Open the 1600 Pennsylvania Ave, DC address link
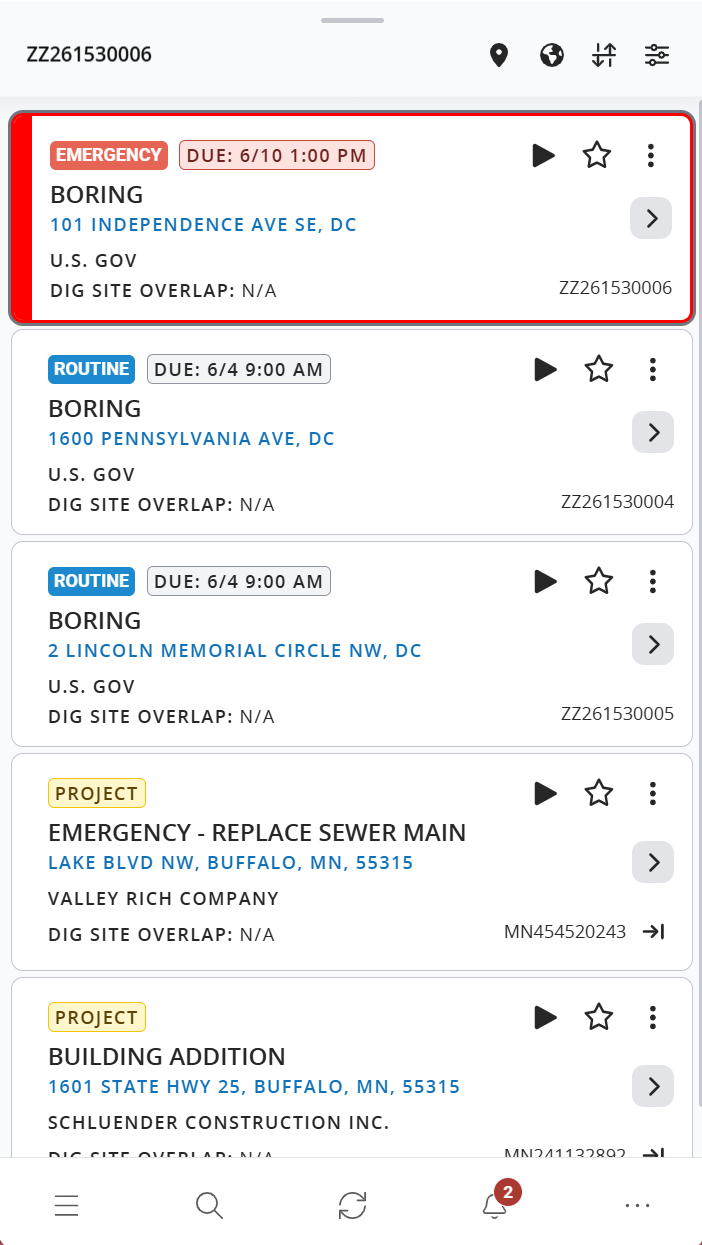The height and width of the screenshot is (1245, 702). tap(191, 438)
